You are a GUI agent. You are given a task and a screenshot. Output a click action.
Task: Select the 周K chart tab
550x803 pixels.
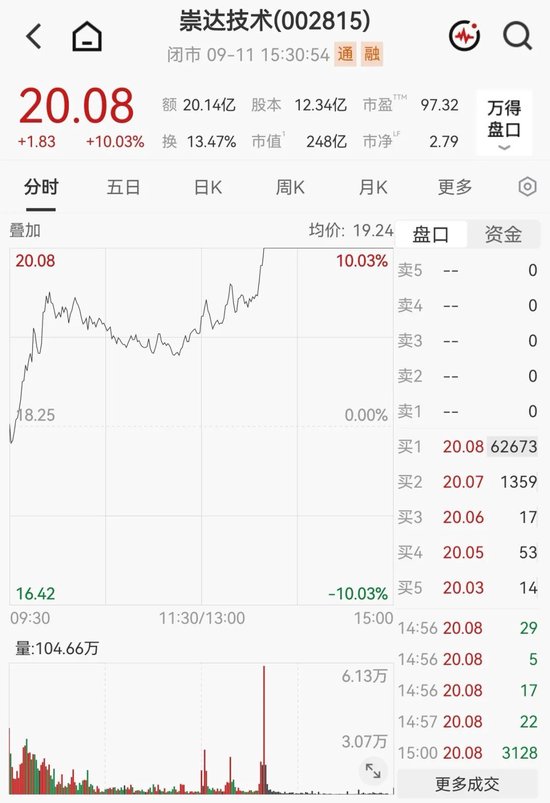click(290, 187)
